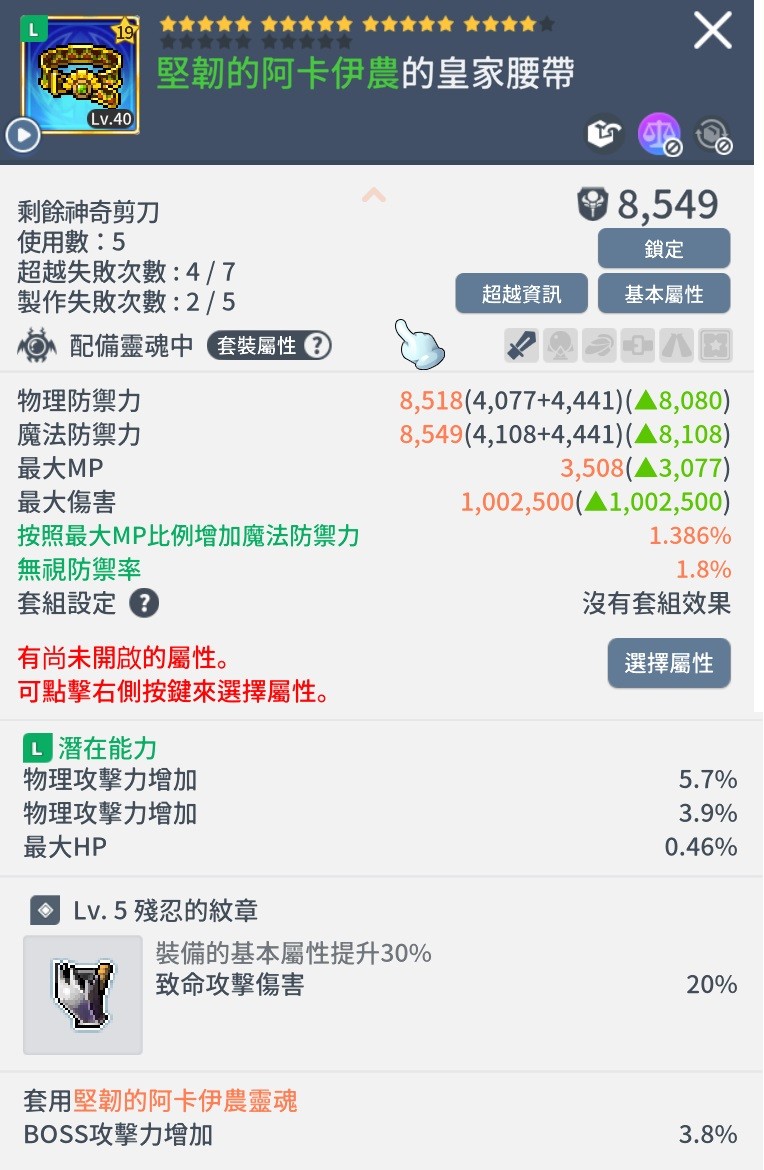
Task: Tap the purple scales icon
Action: (x=659, y=134)
